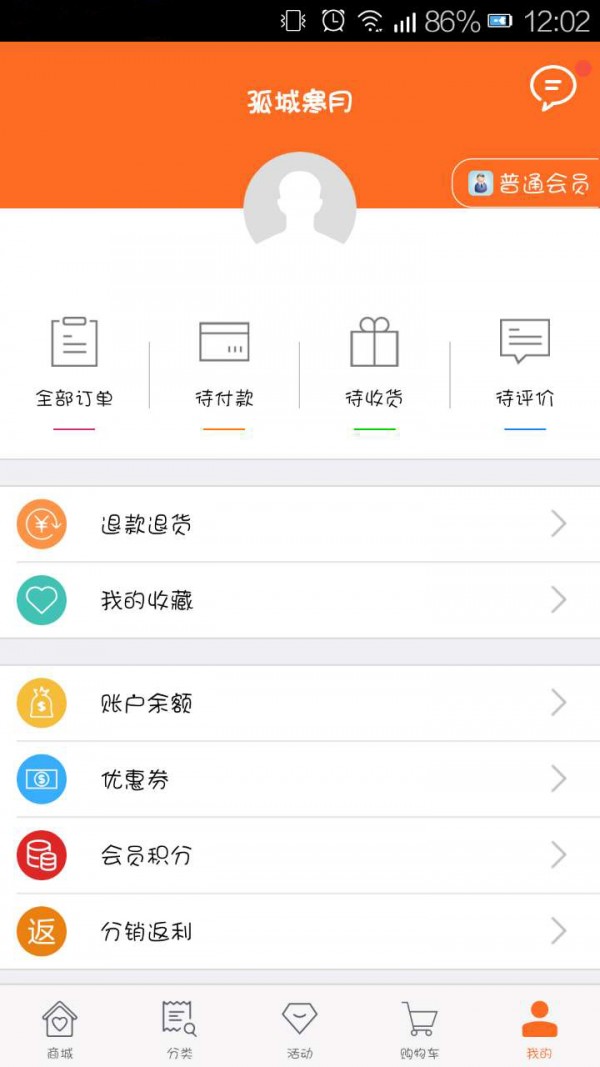Screen dimensions: 600x1067
Task: Open the 普通会员 membership badge
Action: 527,183
